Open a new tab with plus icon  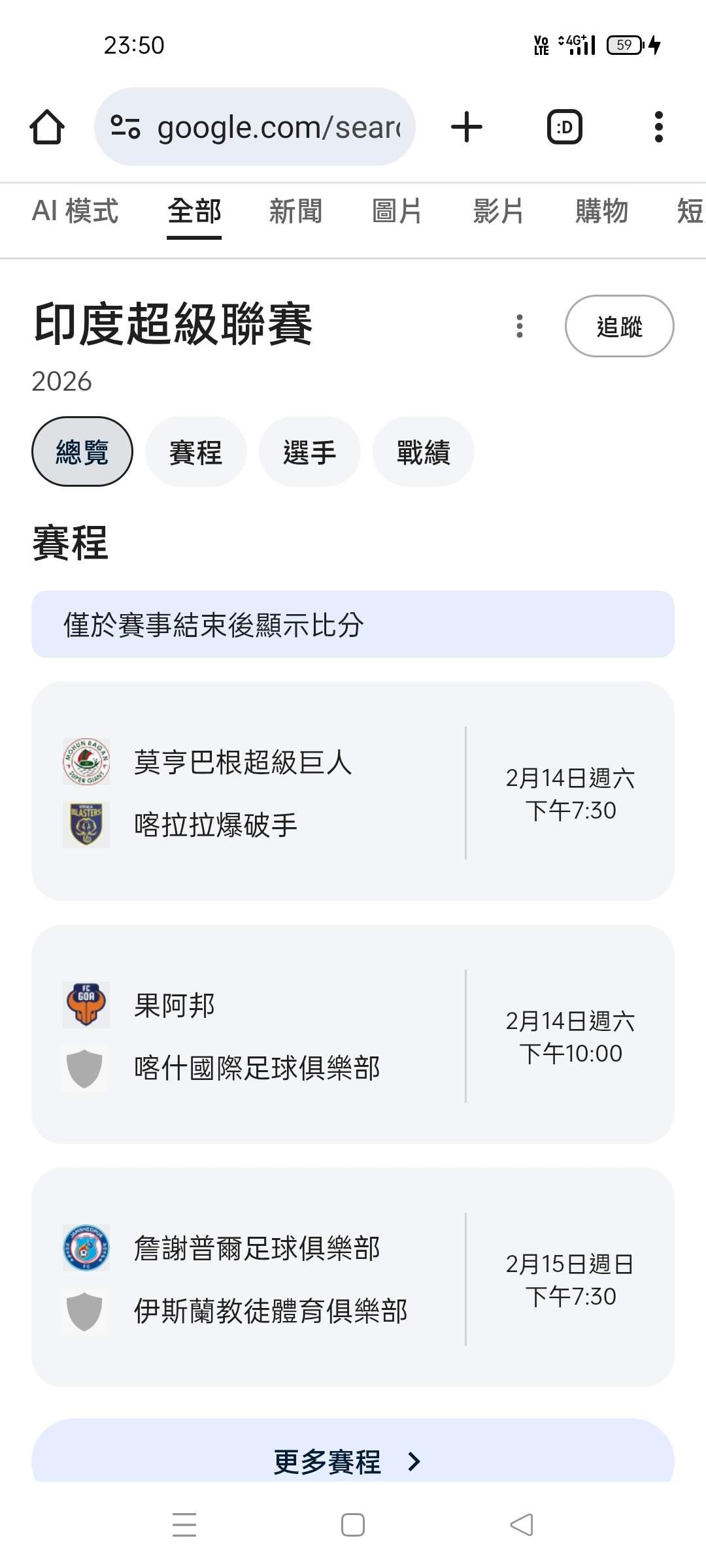pyautogui.click(x=467, y=127)
